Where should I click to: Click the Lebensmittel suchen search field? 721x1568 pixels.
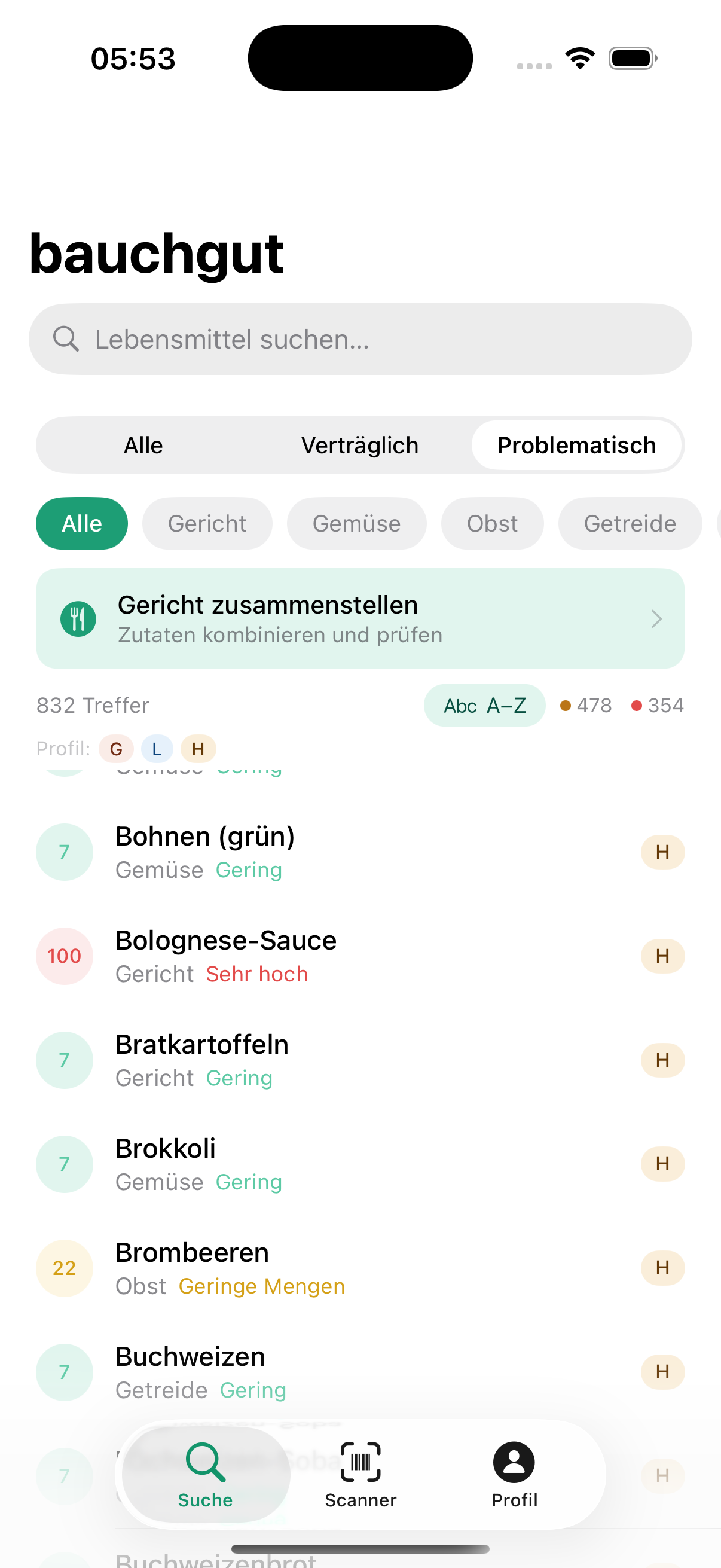point(359,339)
